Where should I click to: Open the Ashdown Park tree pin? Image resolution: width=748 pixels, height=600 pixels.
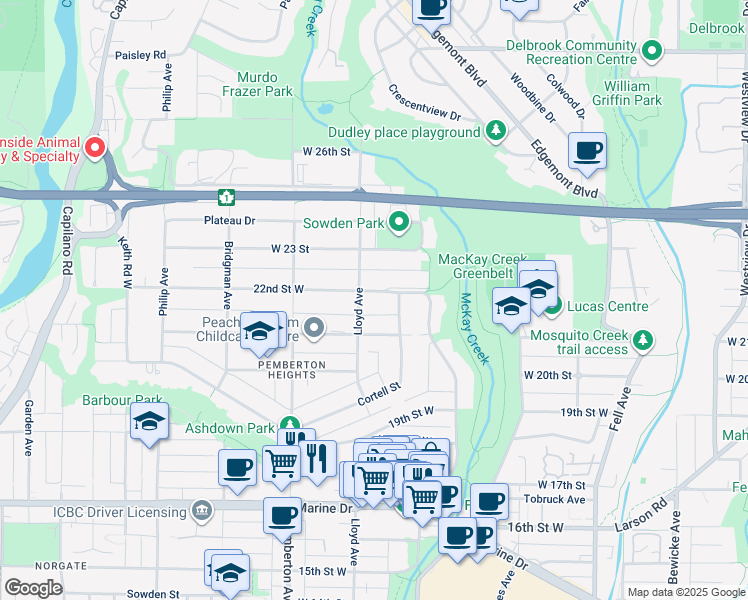click(x=290, y=425)
